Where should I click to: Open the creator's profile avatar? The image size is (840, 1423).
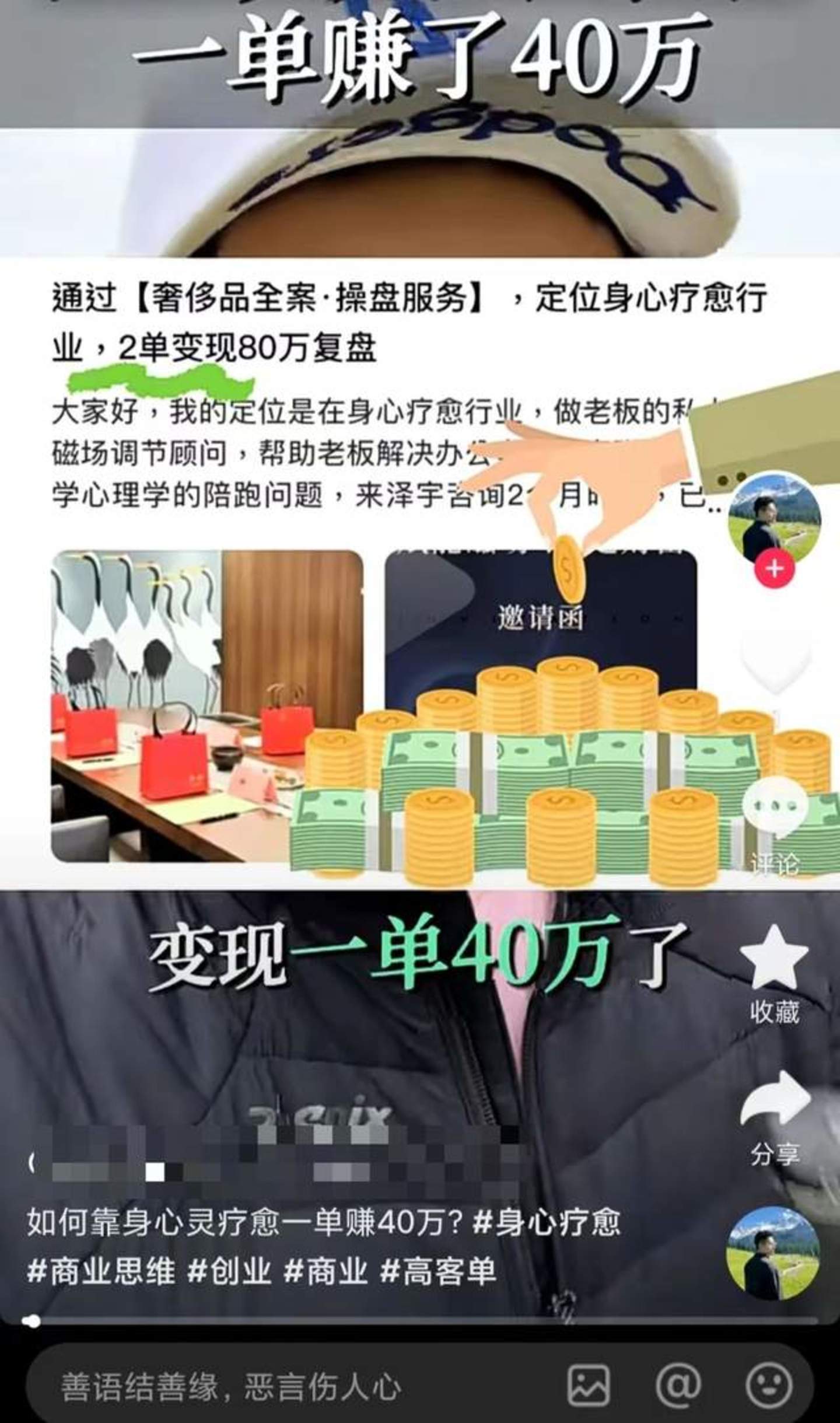774,517
